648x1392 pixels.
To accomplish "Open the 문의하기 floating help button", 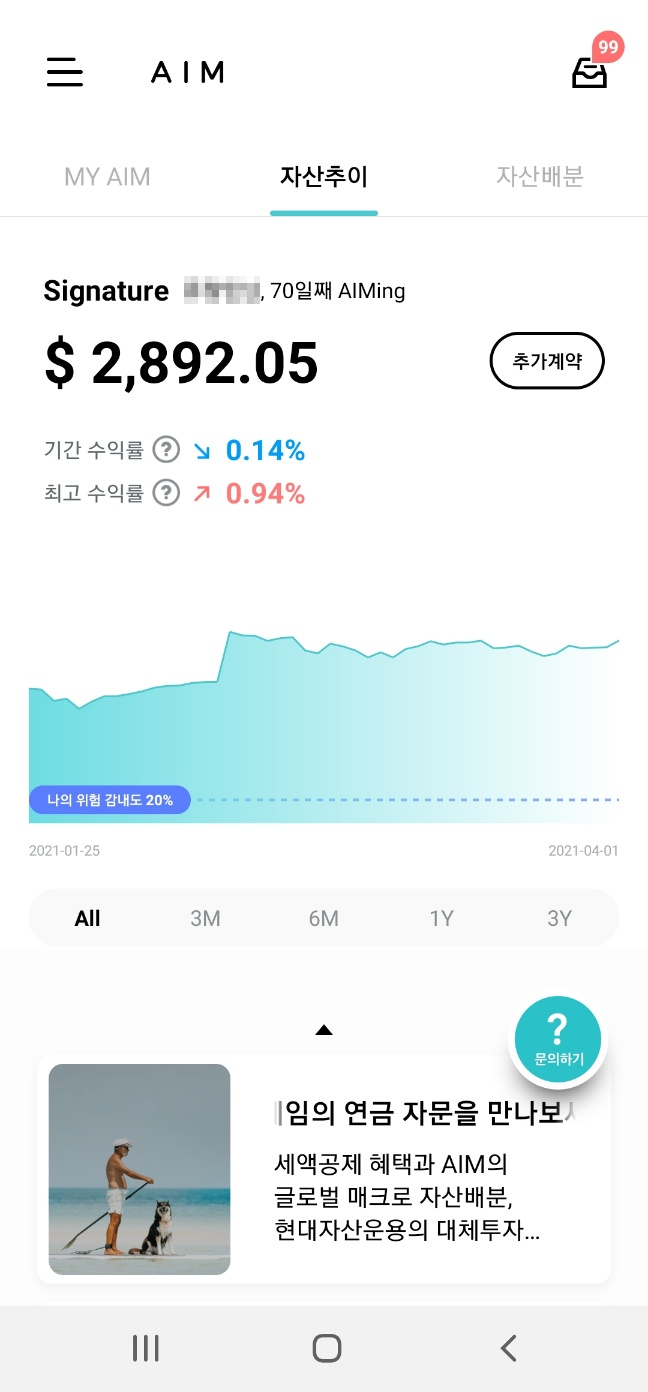I will pyautogui.click(x=558, y=1040).
